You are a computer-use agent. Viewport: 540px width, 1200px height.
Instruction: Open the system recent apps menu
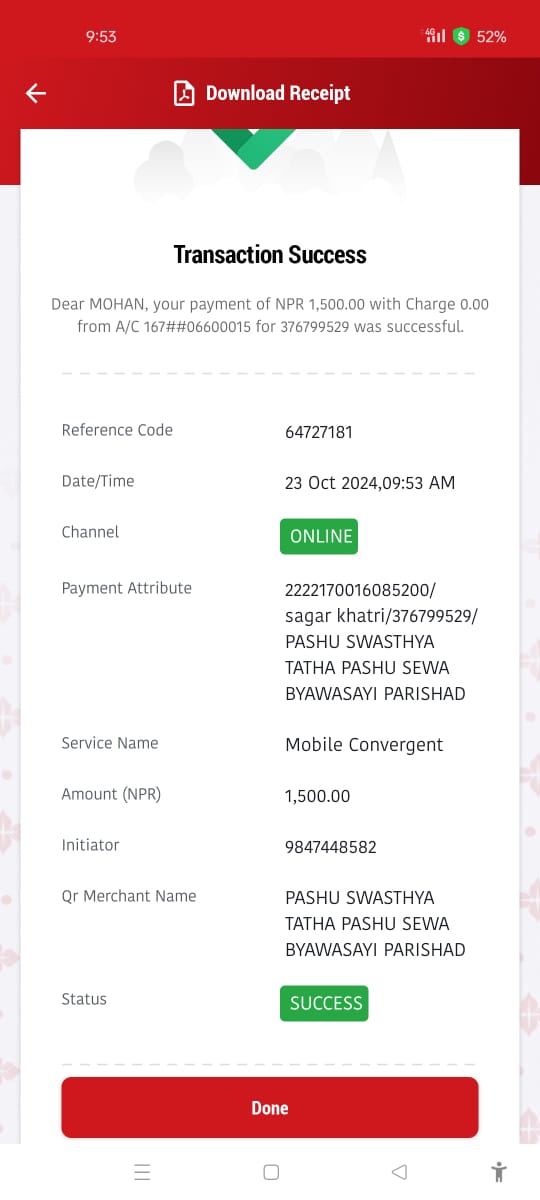(x=142, y=1172)
